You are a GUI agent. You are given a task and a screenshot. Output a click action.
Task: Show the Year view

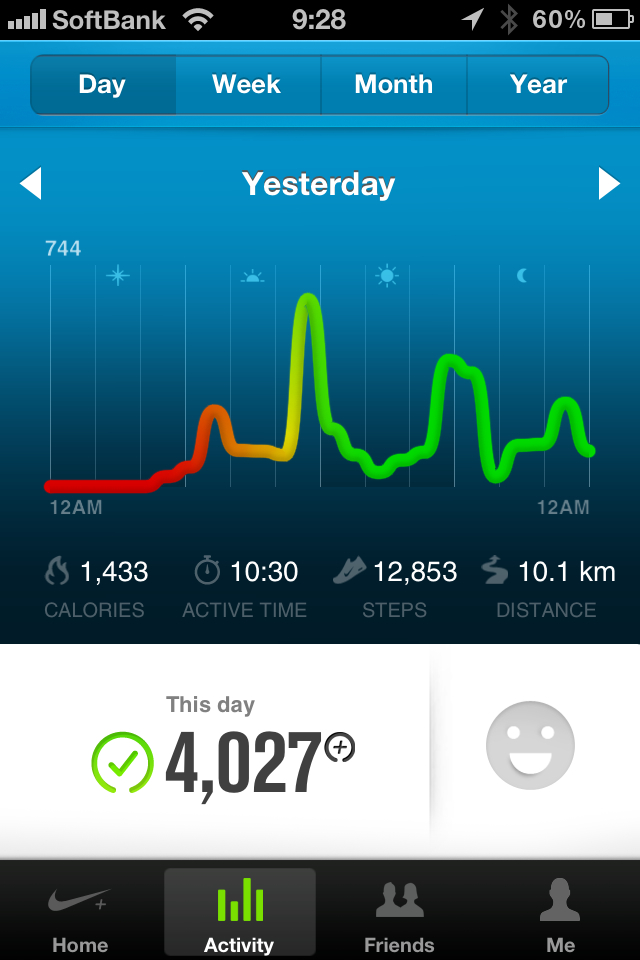pyautogui.click(x=538, y=85)
